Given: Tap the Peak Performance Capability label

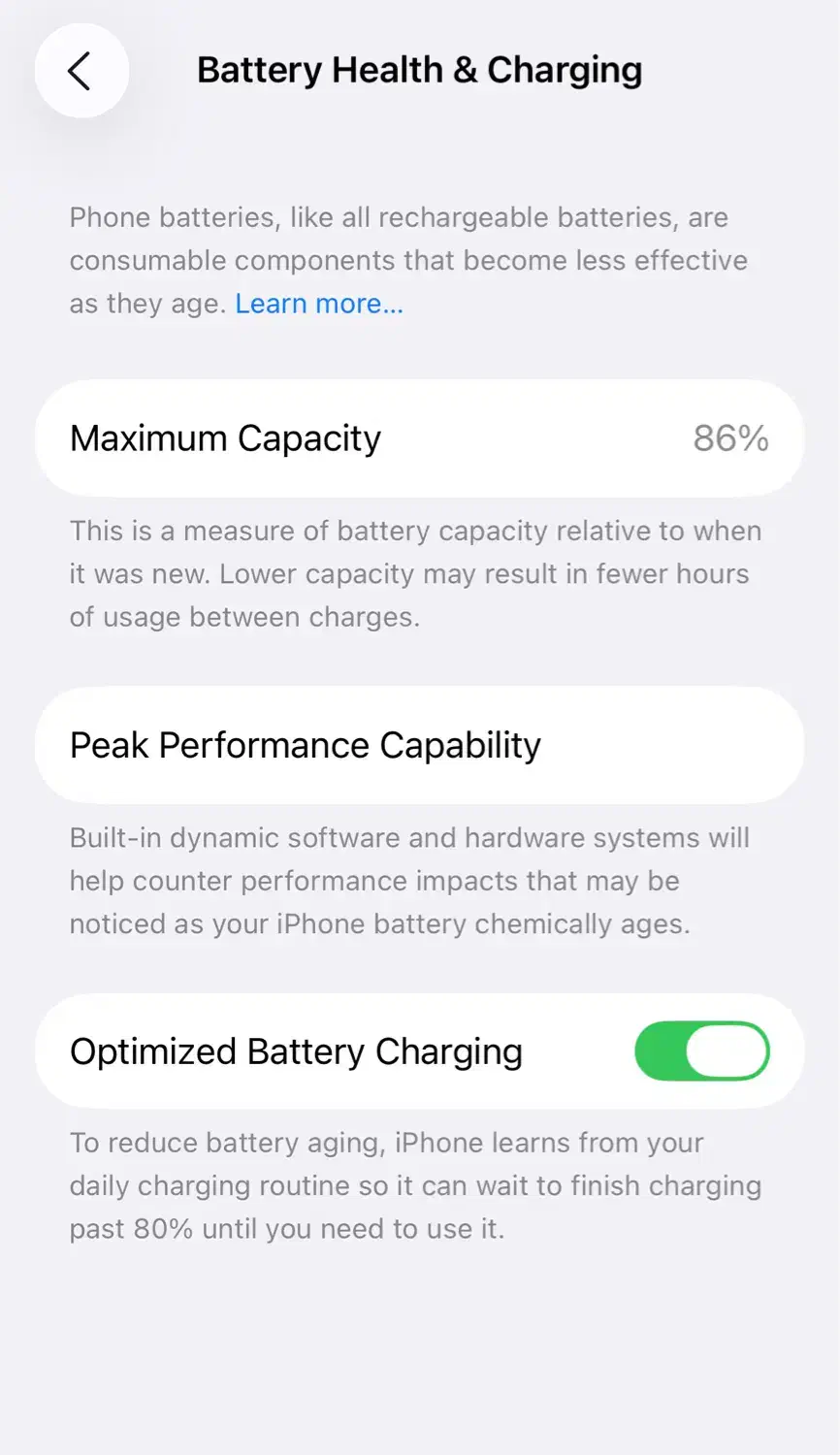Looking at the screenshot, I should coord(305,745).
